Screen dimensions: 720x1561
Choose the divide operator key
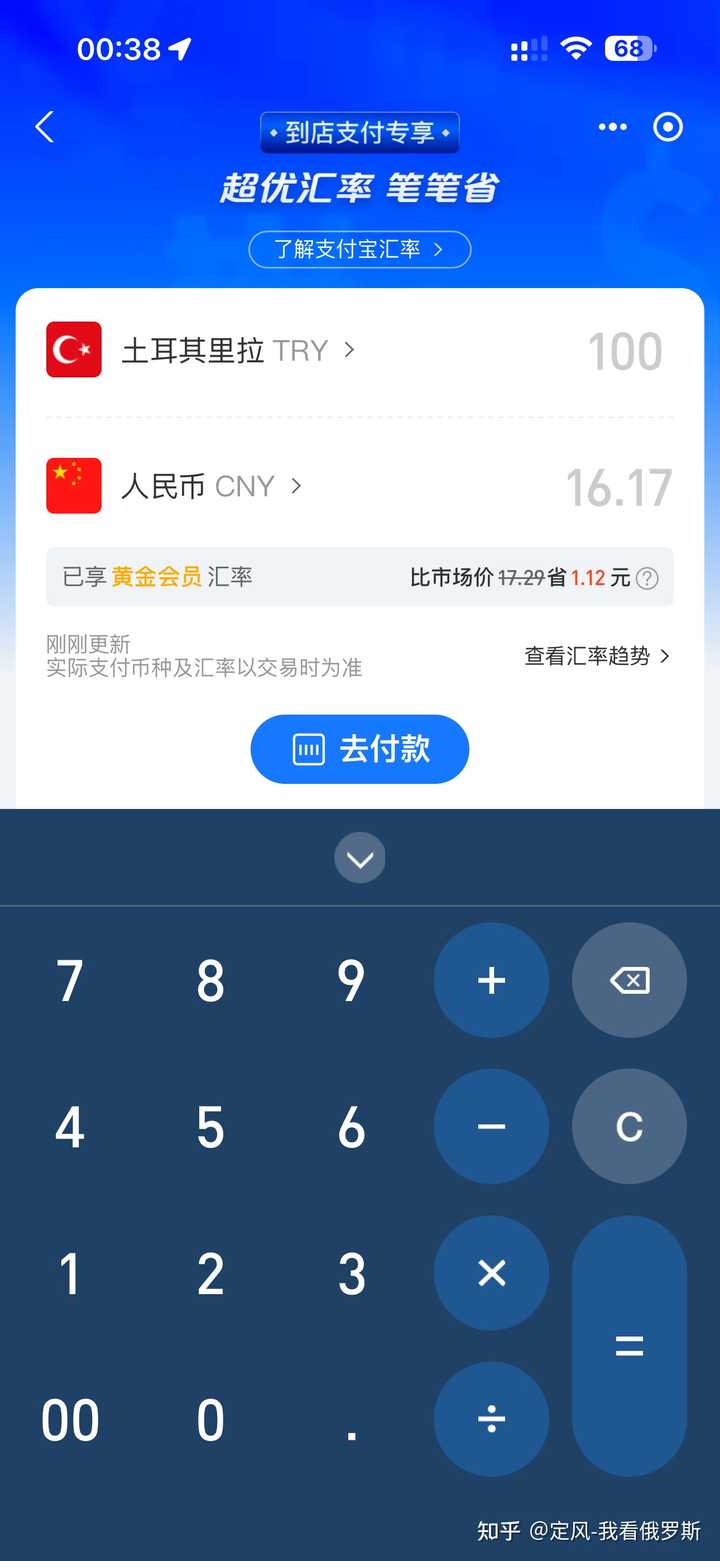491,1419
